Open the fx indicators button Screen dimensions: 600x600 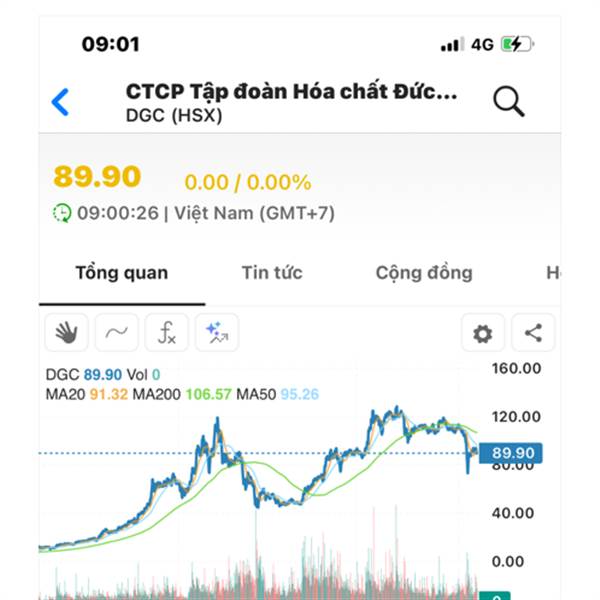pos(166,333)
